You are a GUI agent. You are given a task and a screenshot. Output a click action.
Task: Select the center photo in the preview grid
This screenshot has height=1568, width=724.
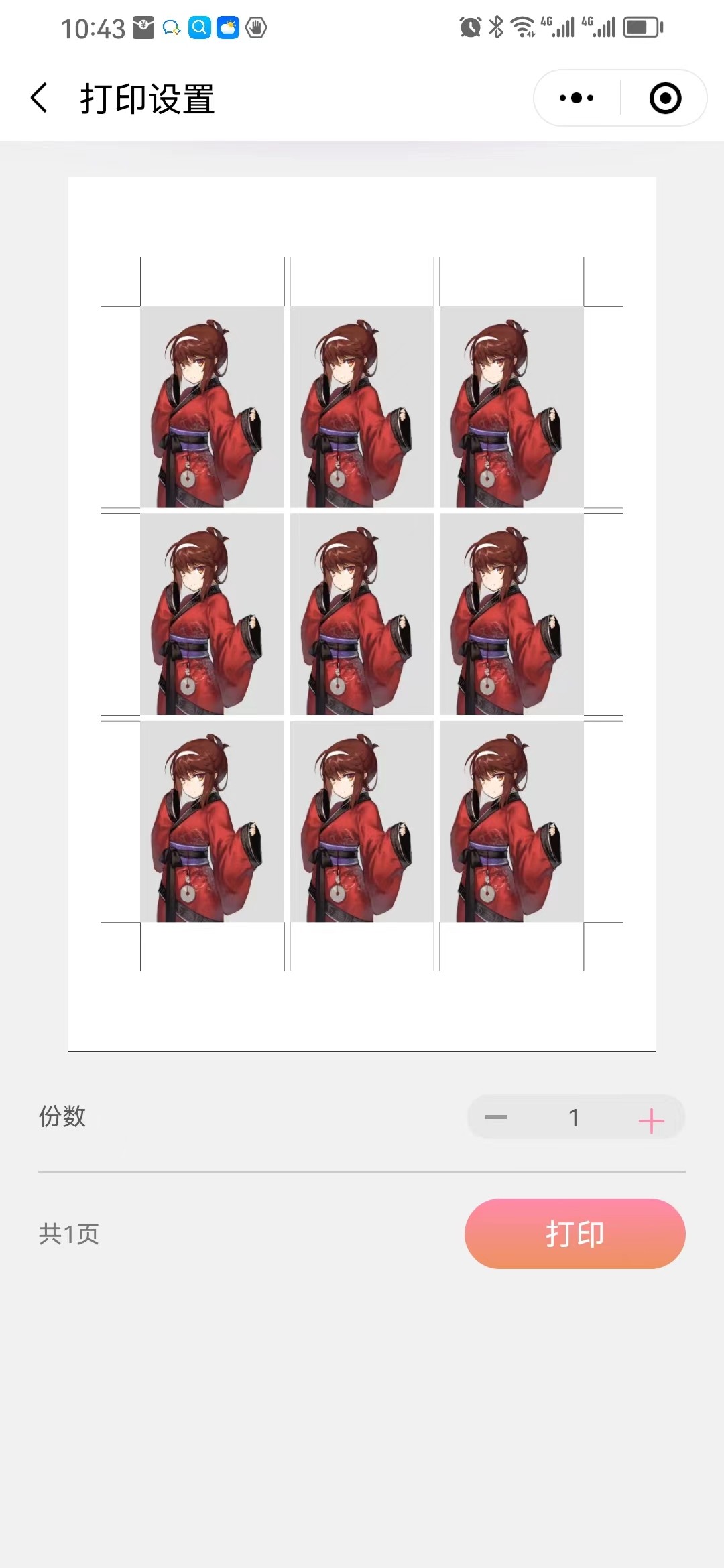click(x=362, y=613)
